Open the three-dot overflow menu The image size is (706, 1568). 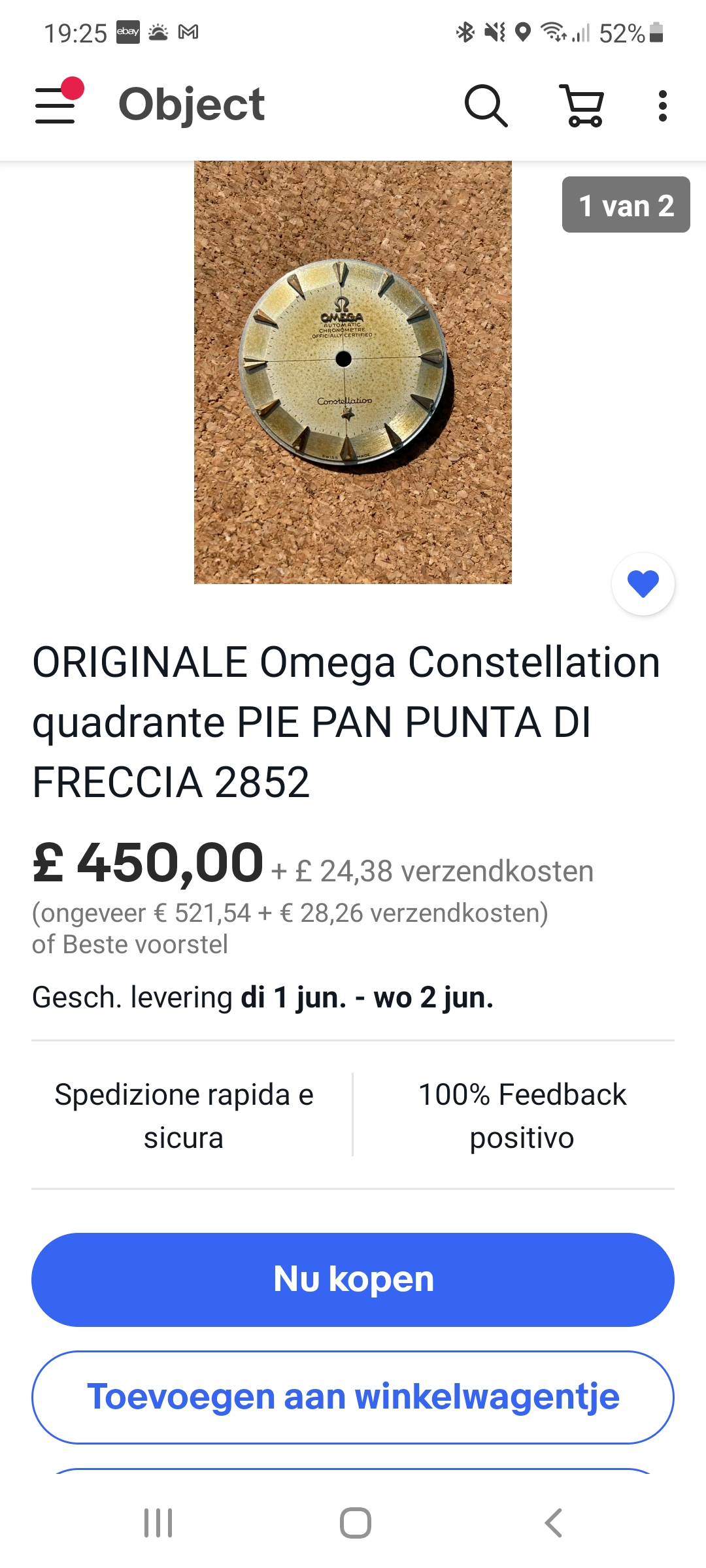(663, 105)
